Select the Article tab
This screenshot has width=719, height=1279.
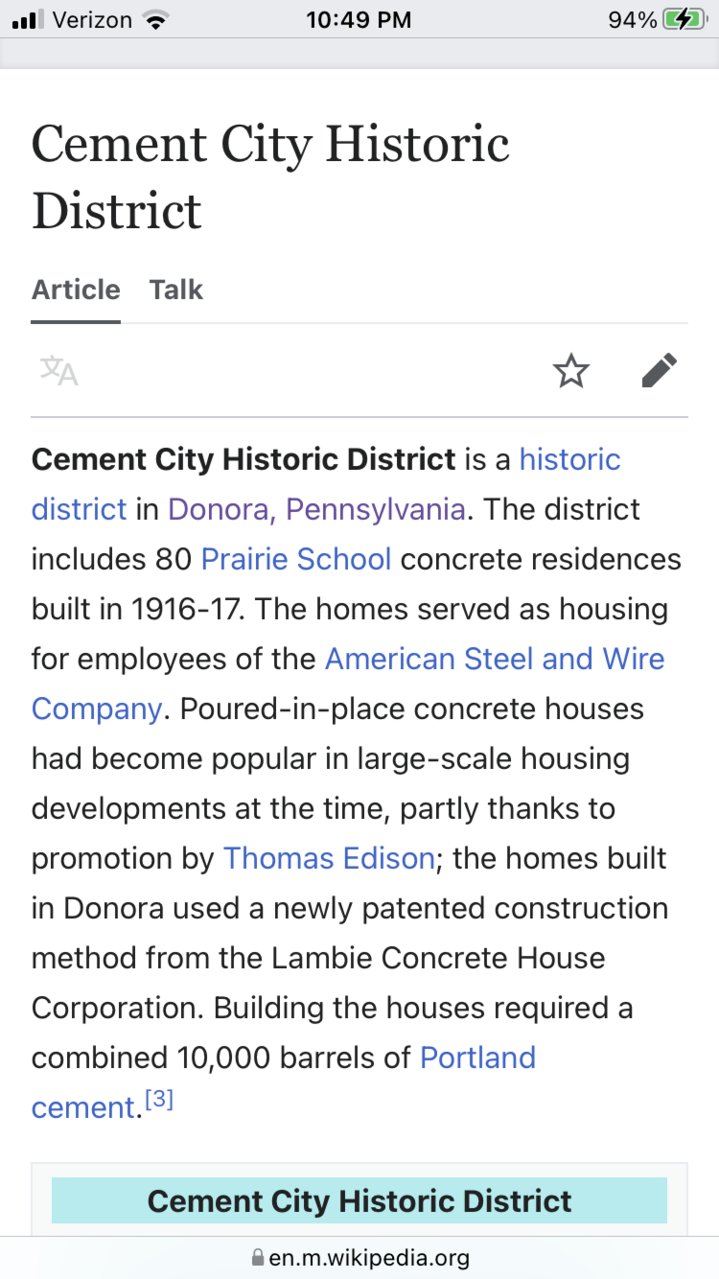[x=76, y=290]
